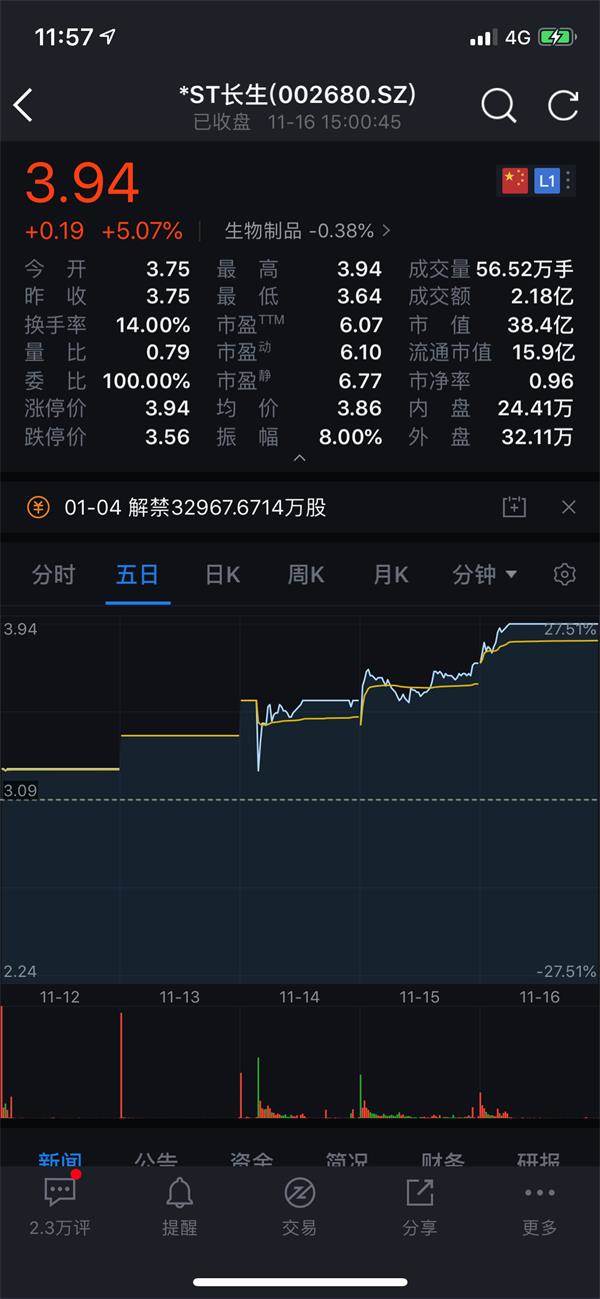600x1299 pixels.
Task: Select the 日K chart tab
Action: (x=222, y=575)
